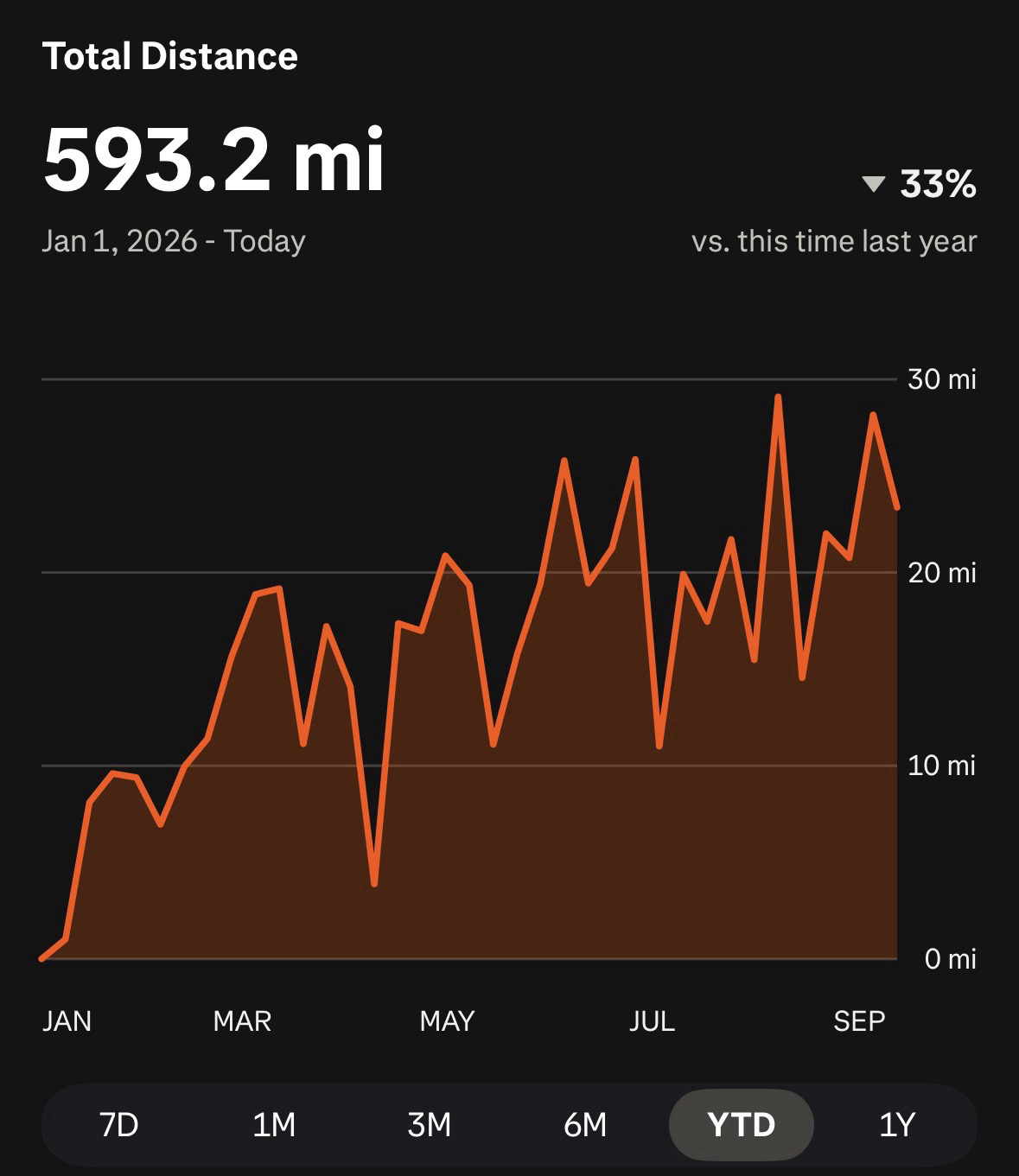The image size is (1019, 1176).
Task: View the 1Y distance chart
Action: click(x=897, y=1125)
